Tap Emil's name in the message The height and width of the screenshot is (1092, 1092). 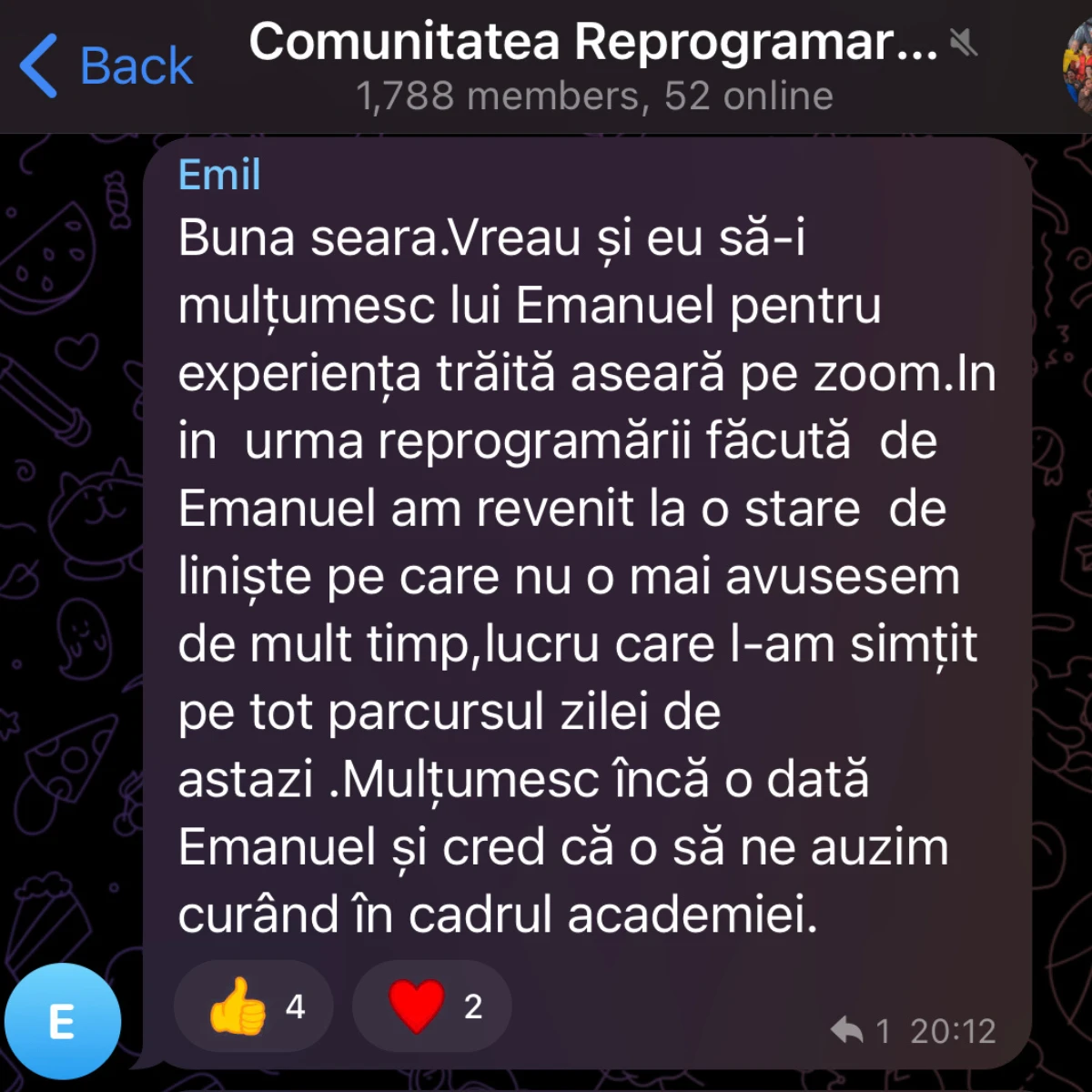tap(219, 175)
